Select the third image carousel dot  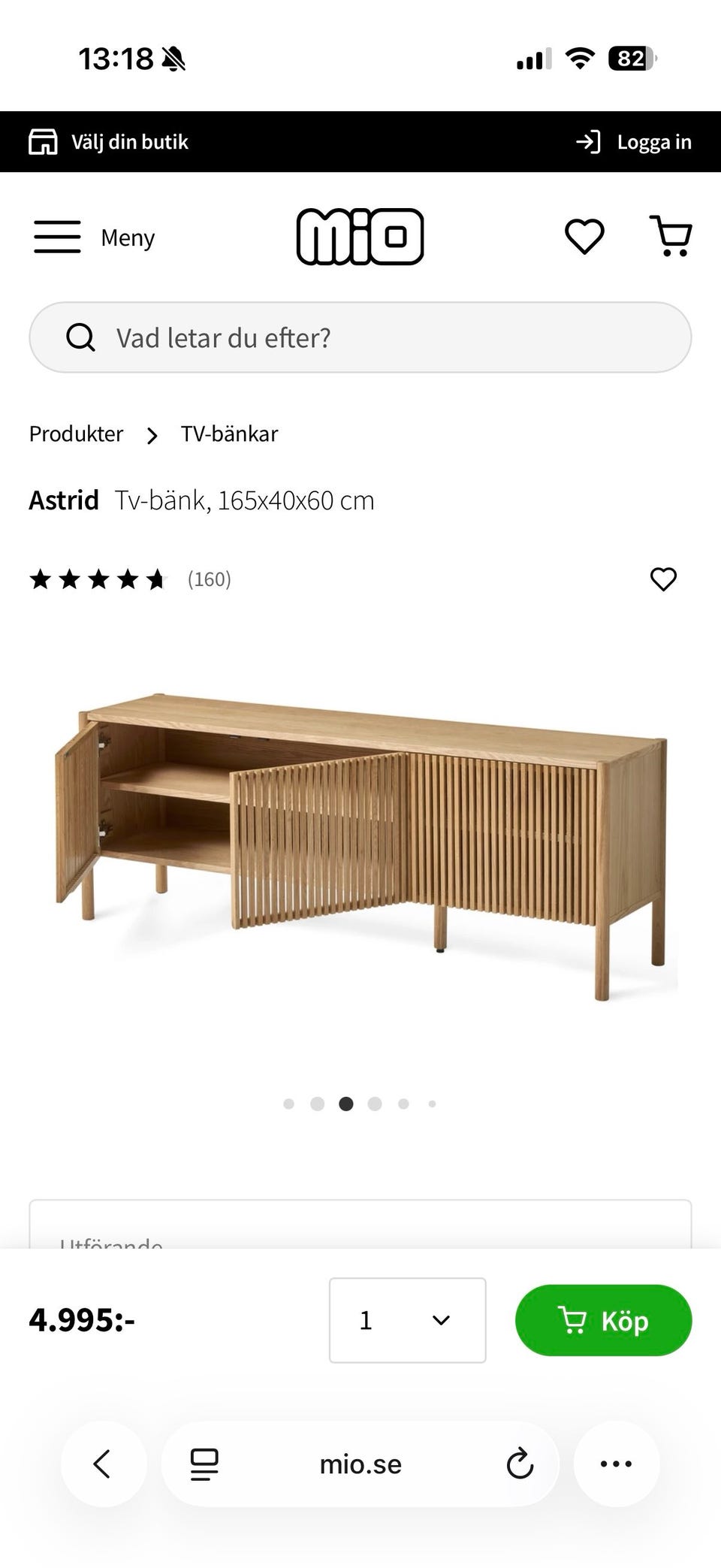pyautogui.click(x=346, y=1104)
